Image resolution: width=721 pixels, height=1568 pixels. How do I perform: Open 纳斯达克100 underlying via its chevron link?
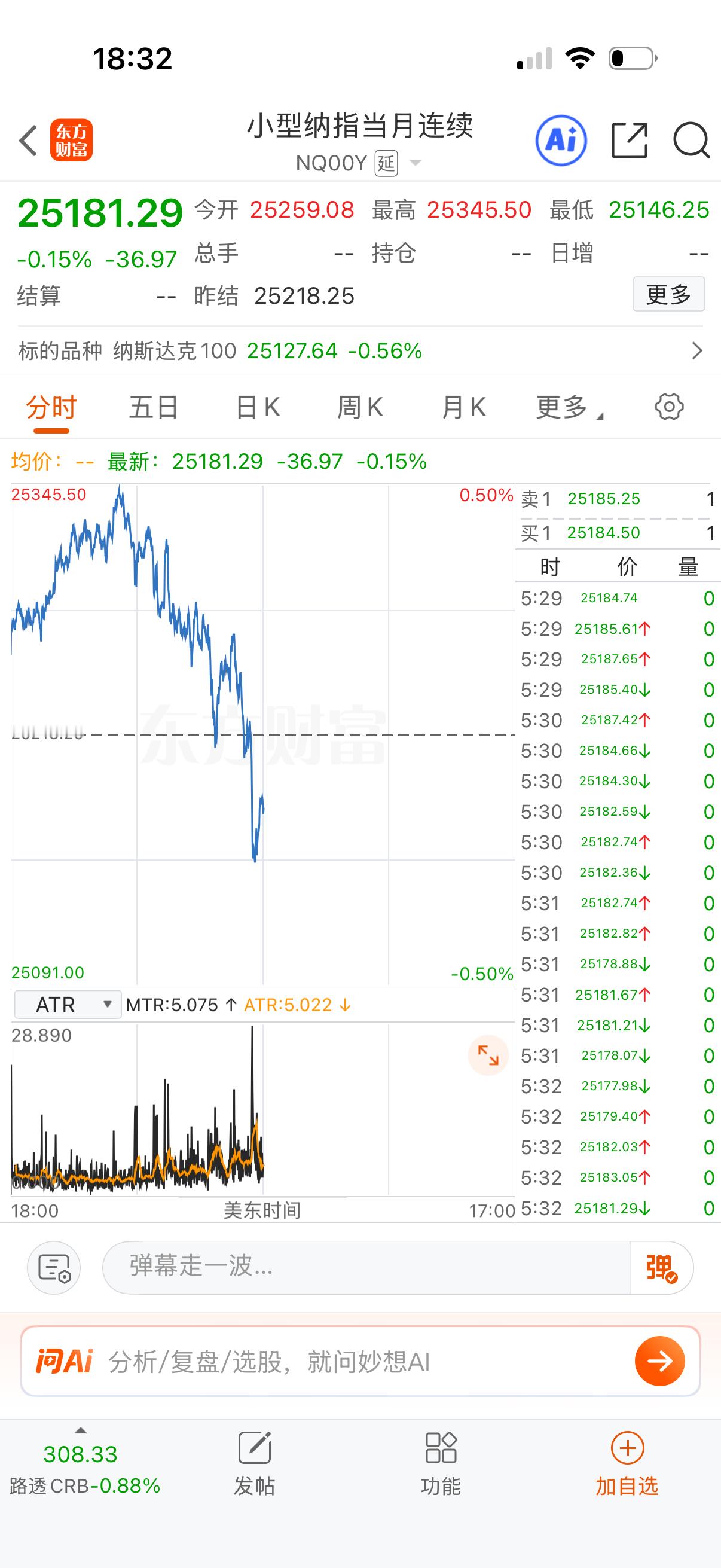click(698, 350)
